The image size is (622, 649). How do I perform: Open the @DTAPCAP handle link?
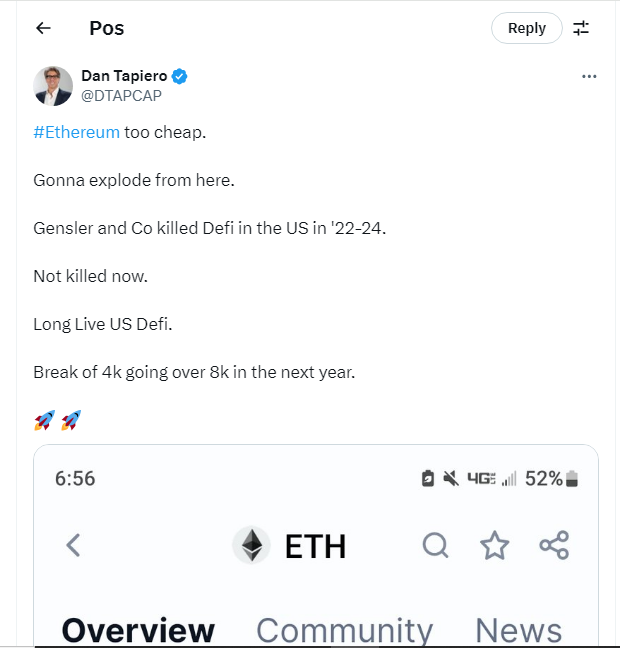click(121, 96)
